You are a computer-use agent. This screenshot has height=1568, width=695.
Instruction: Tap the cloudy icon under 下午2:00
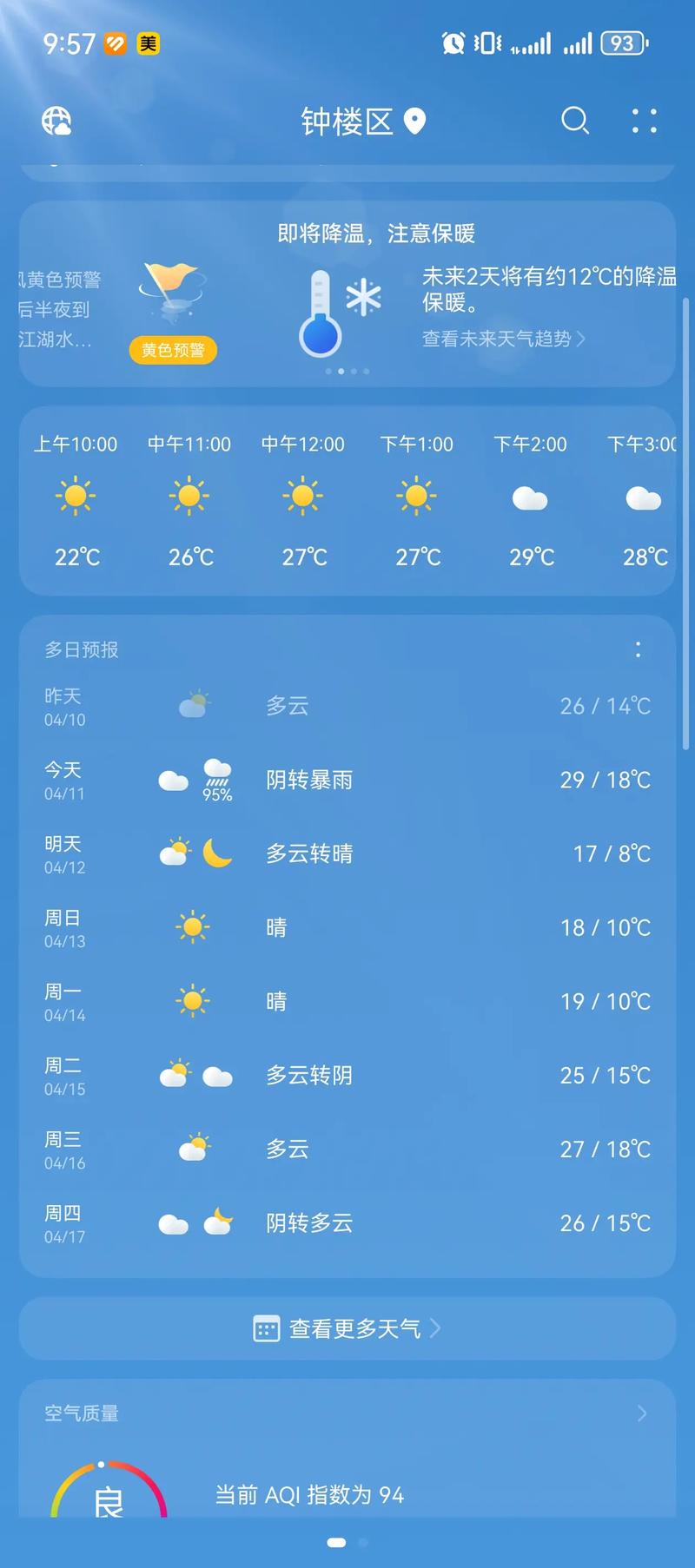coord(531,497)
